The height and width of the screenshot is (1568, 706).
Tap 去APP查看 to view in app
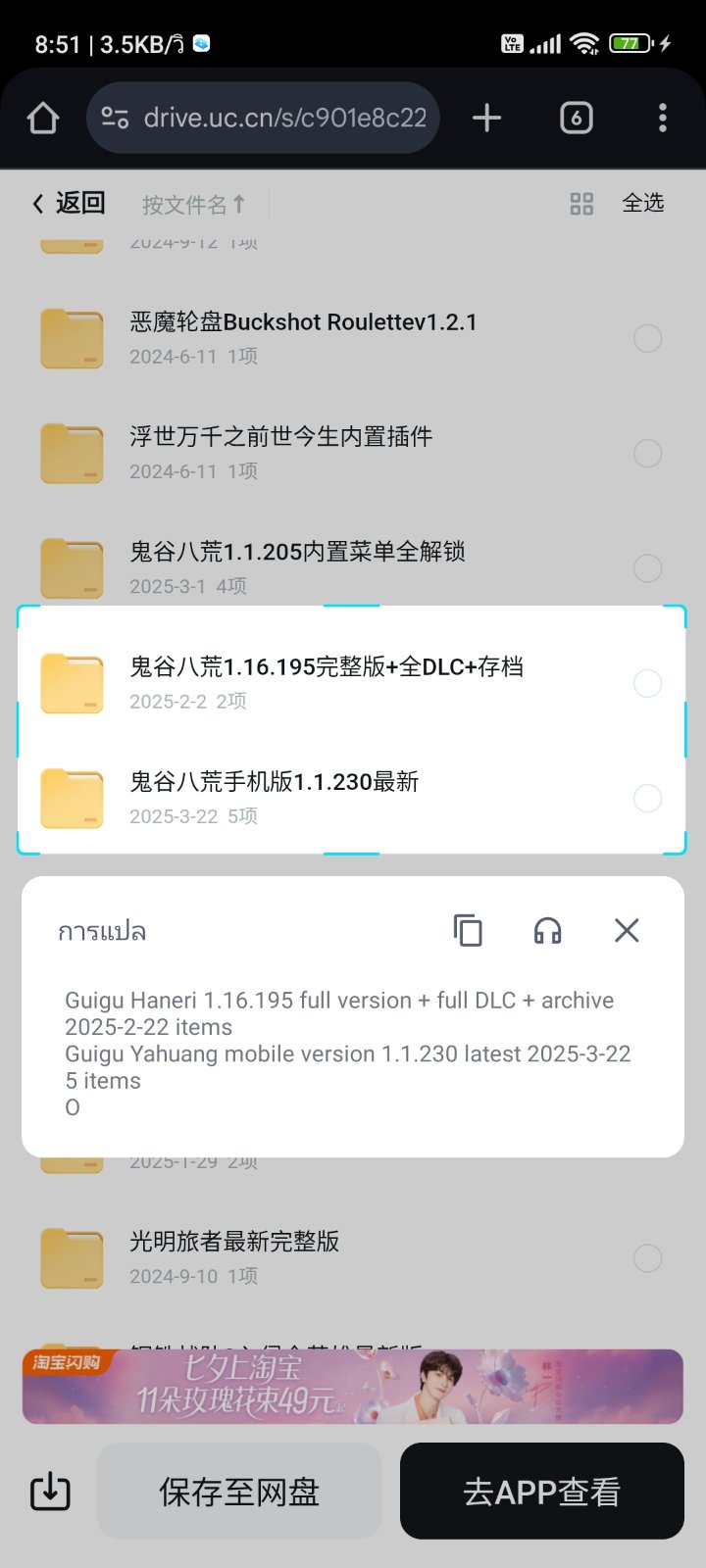coord(541,1492)
